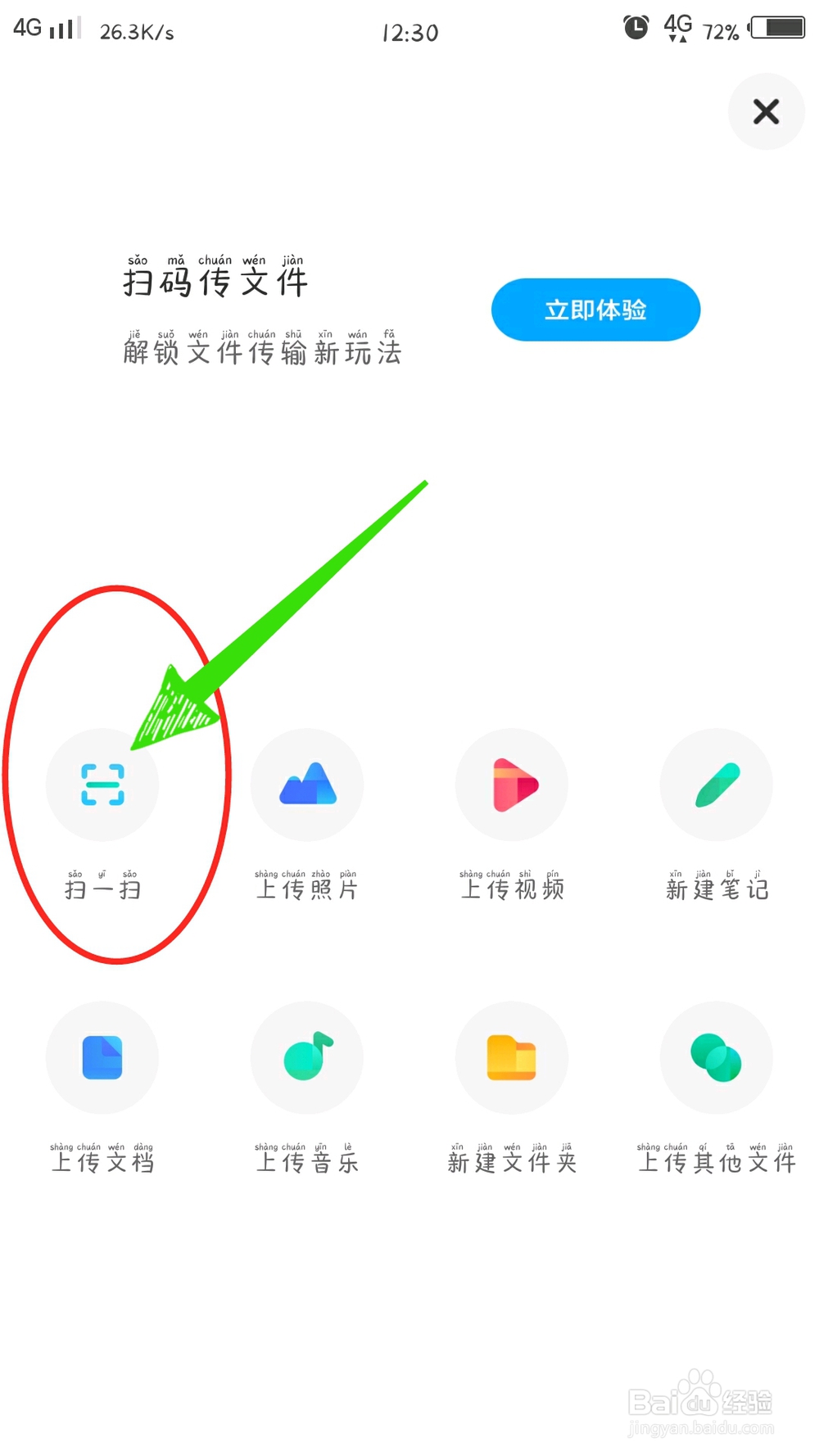This screenshot has height=1456, width=819.
Task: Tap the 上传照片 text label
Action: 306,889
